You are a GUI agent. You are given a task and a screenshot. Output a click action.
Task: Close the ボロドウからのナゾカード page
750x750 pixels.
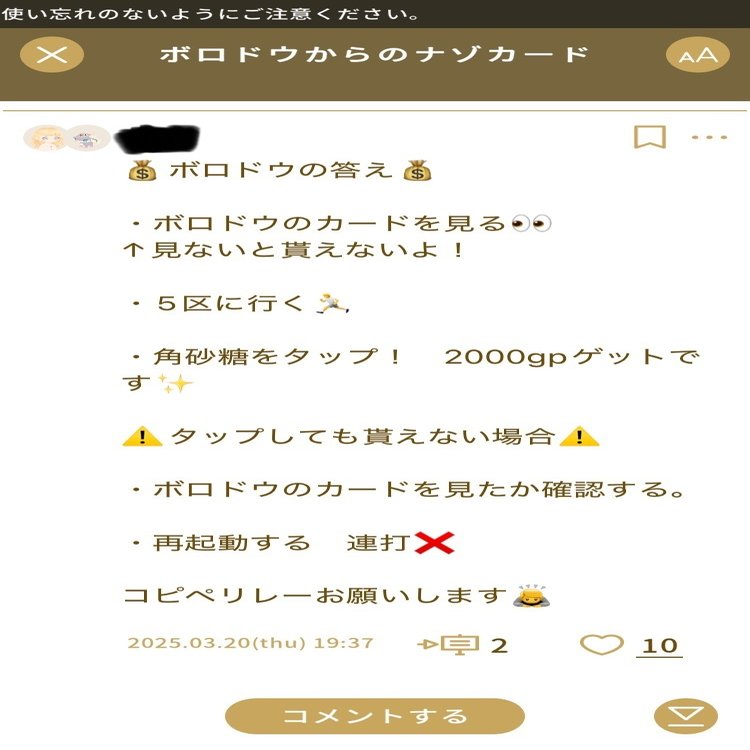(x=51, y=55)
